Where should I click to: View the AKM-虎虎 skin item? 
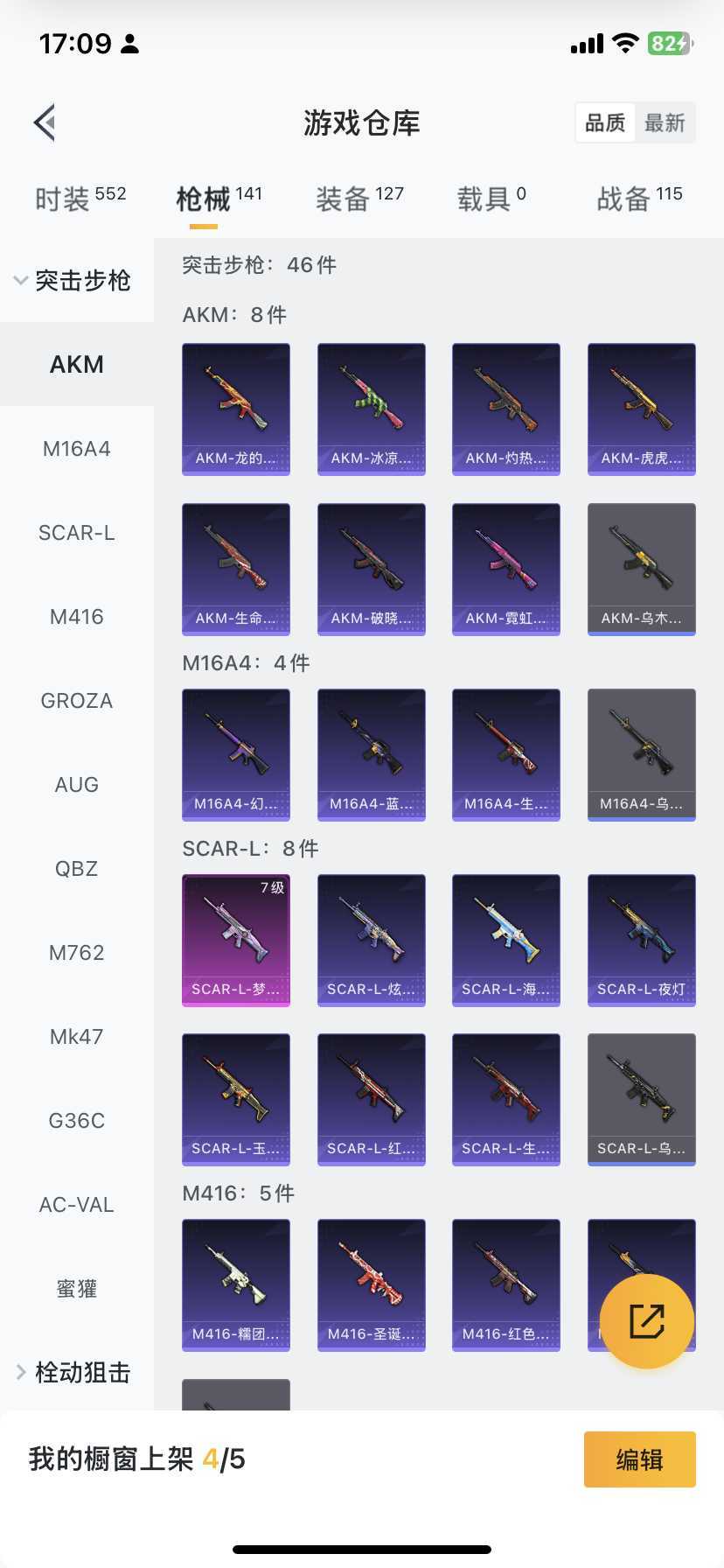[x=642, y=409]
